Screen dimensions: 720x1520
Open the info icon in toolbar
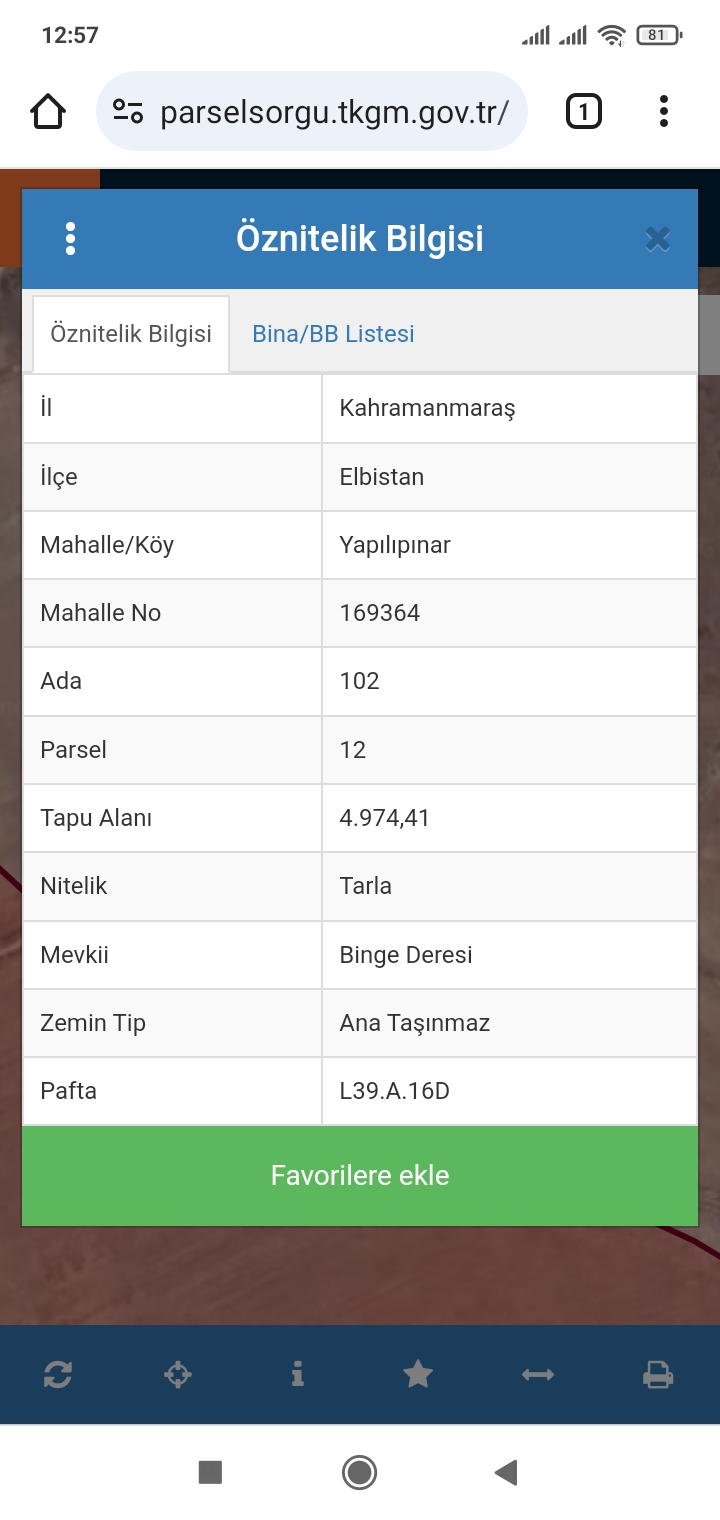point(297,1375)
